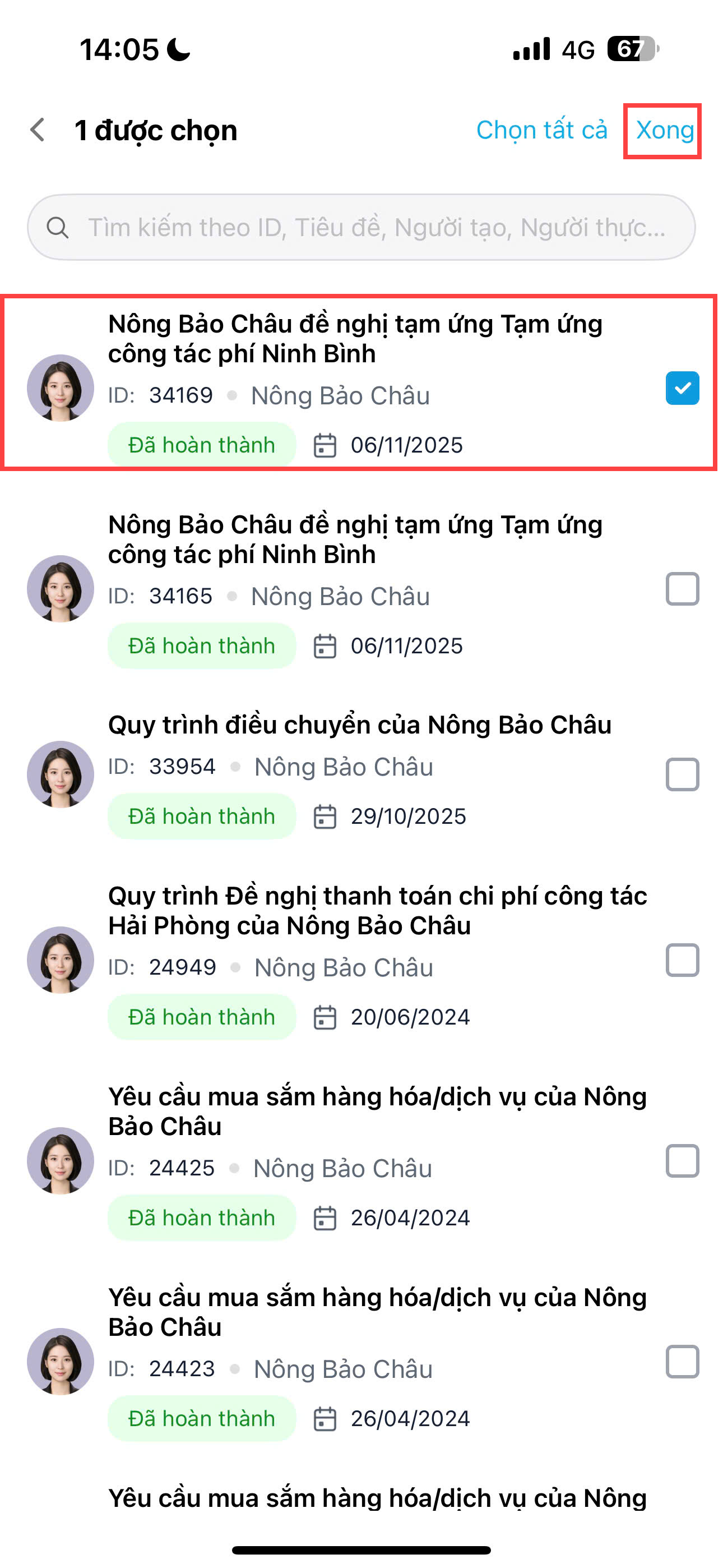Screen dimensions: 723x1568
Task: Enable the checkbox for ID 24423
Action: tap(682, 1362)
